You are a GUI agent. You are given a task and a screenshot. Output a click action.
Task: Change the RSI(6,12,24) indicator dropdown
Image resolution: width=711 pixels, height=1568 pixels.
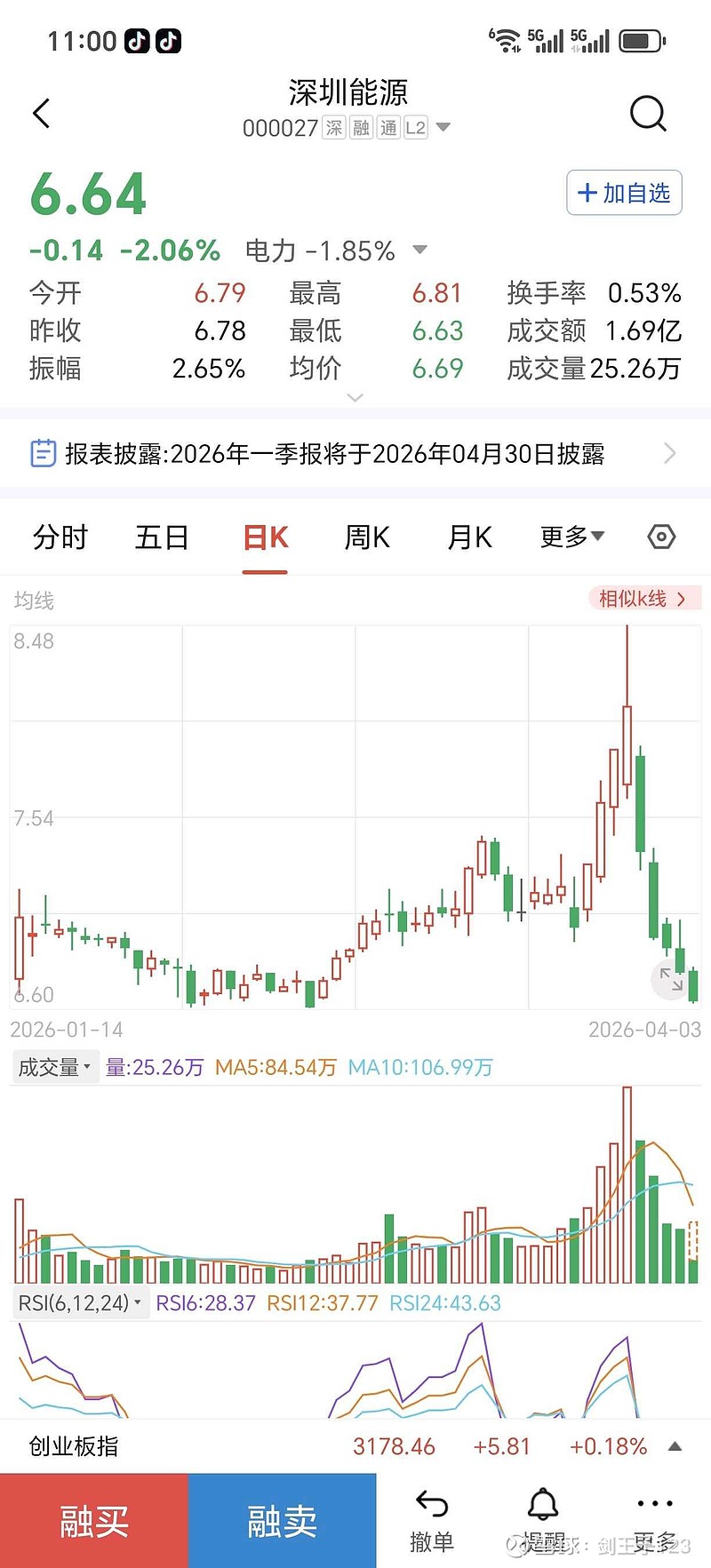(x=80, y=1303)
